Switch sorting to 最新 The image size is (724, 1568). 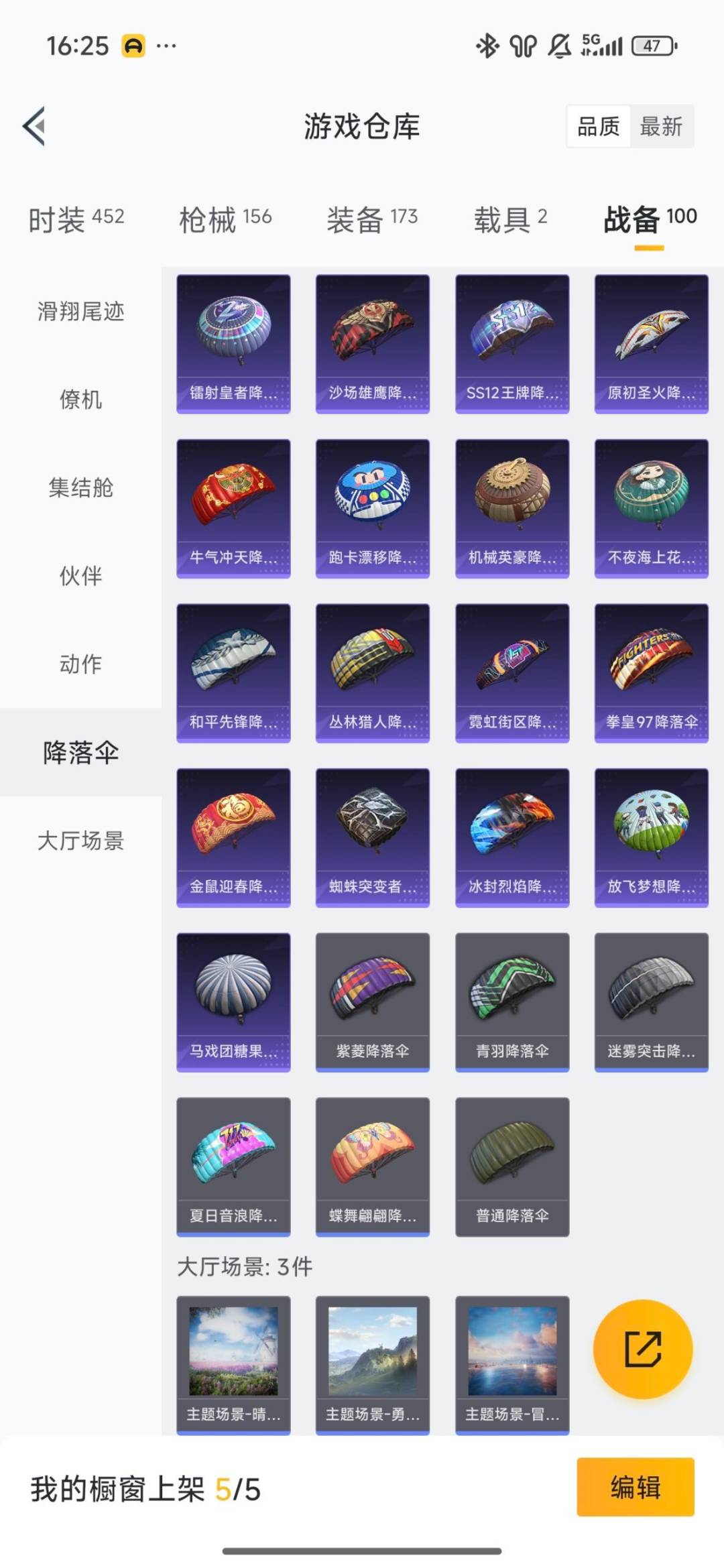pos(661,126)
